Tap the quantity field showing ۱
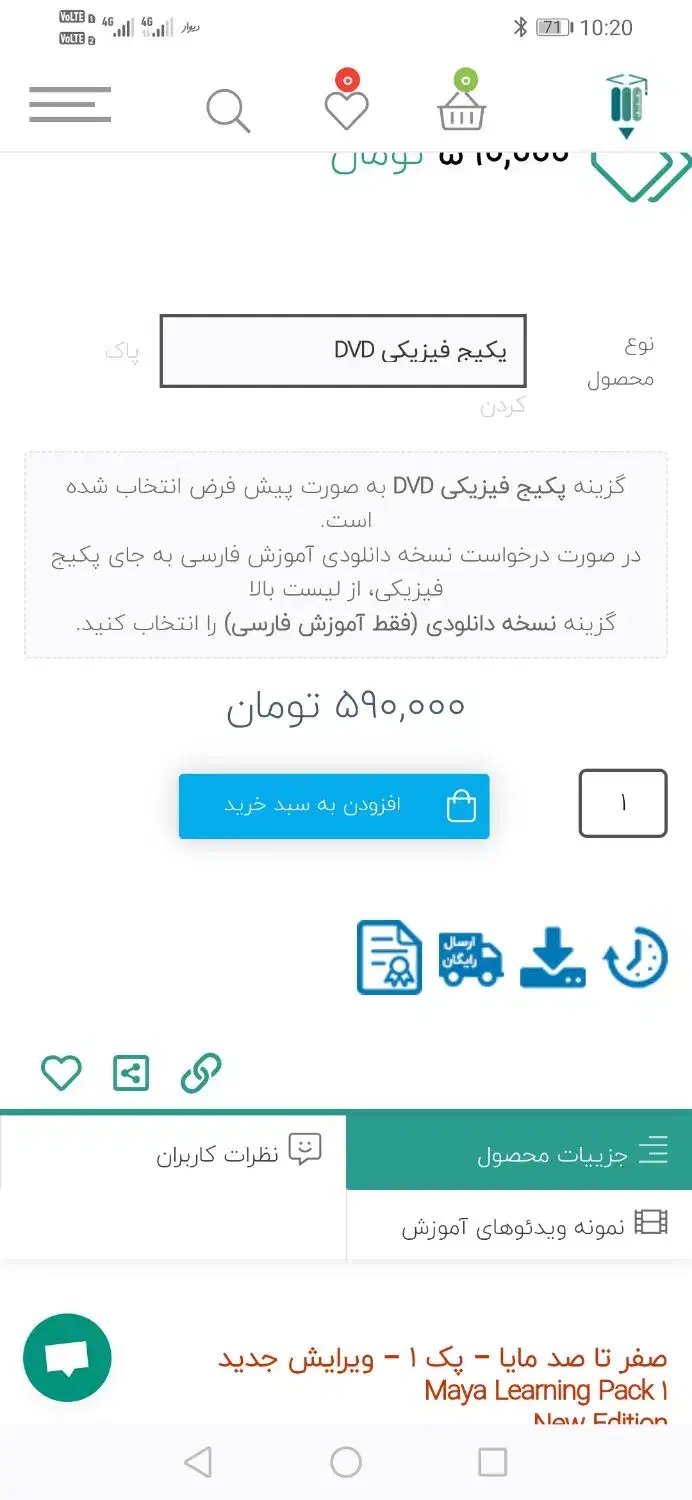 pos(622,803)
